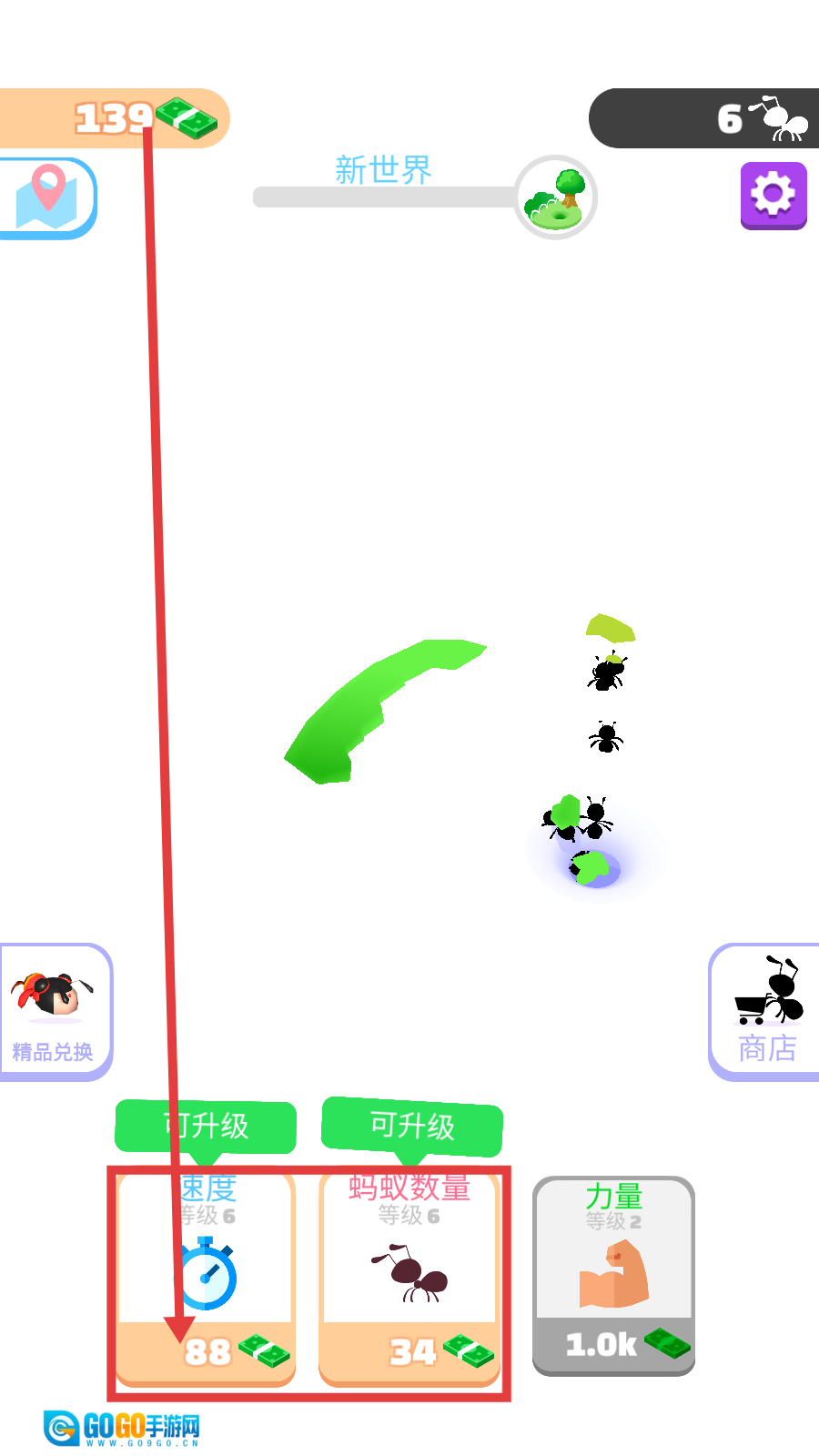Screen dimensions: 819x1456
Task: Tap the 新世界 island icon
Action: (x=556, y=197)
